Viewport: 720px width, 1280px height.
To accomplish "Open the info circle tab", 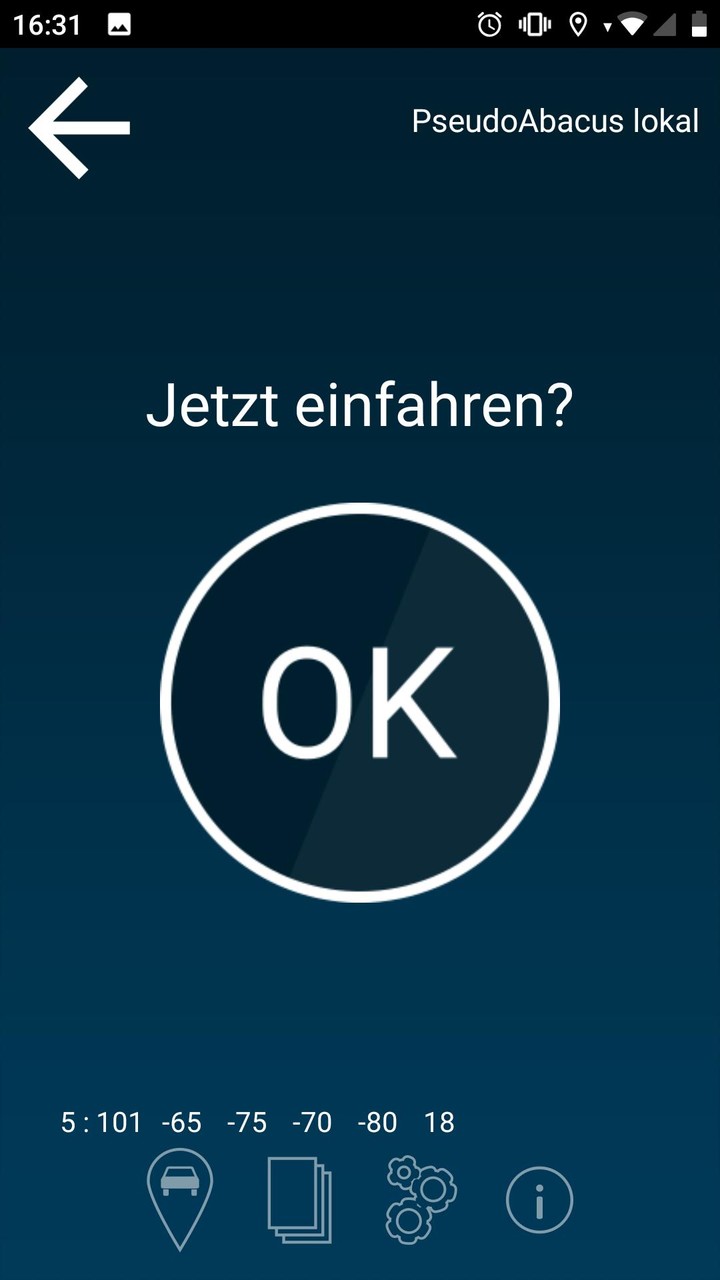I will pyautogui.click(x=539, y=1199).
